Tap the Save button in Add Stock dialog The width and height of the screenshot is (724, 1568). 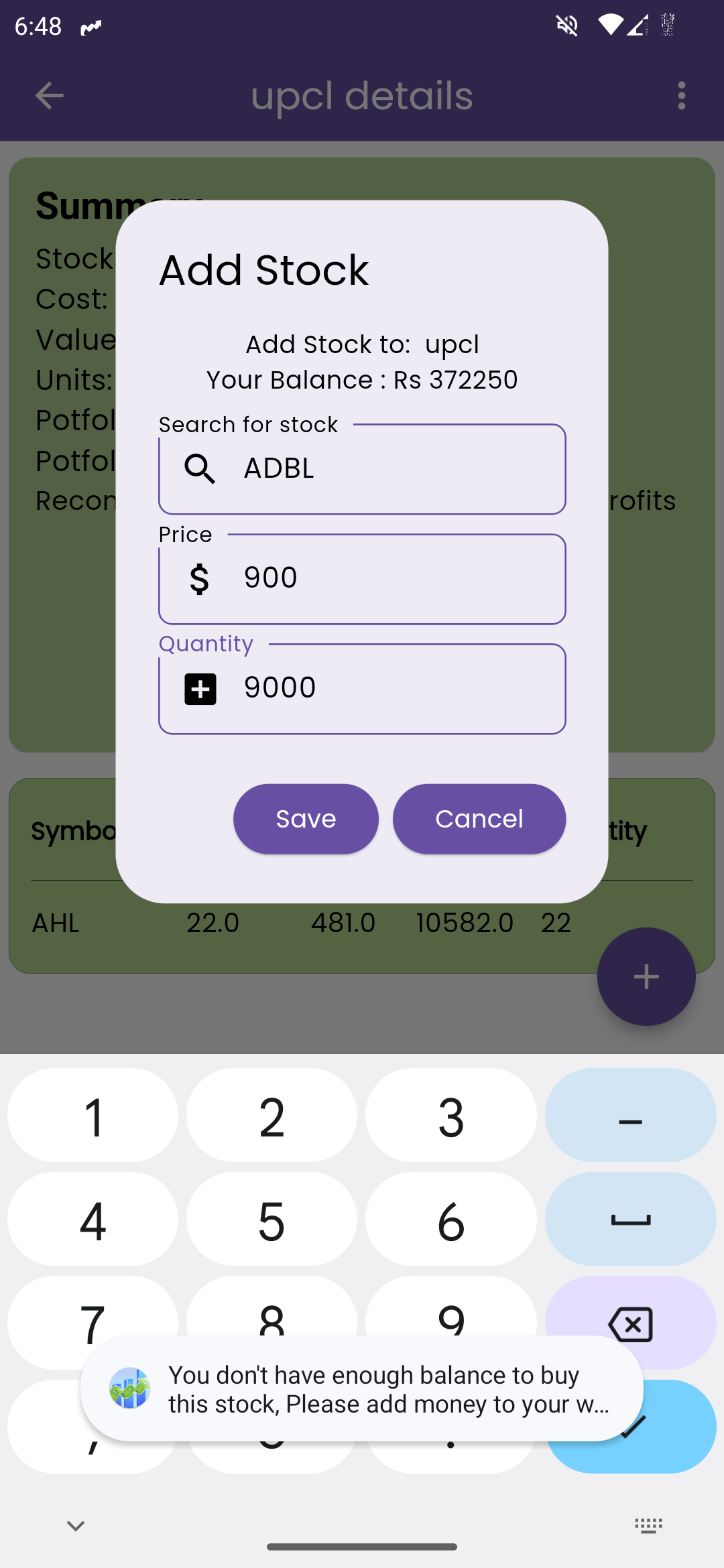[x=306, y=819]
